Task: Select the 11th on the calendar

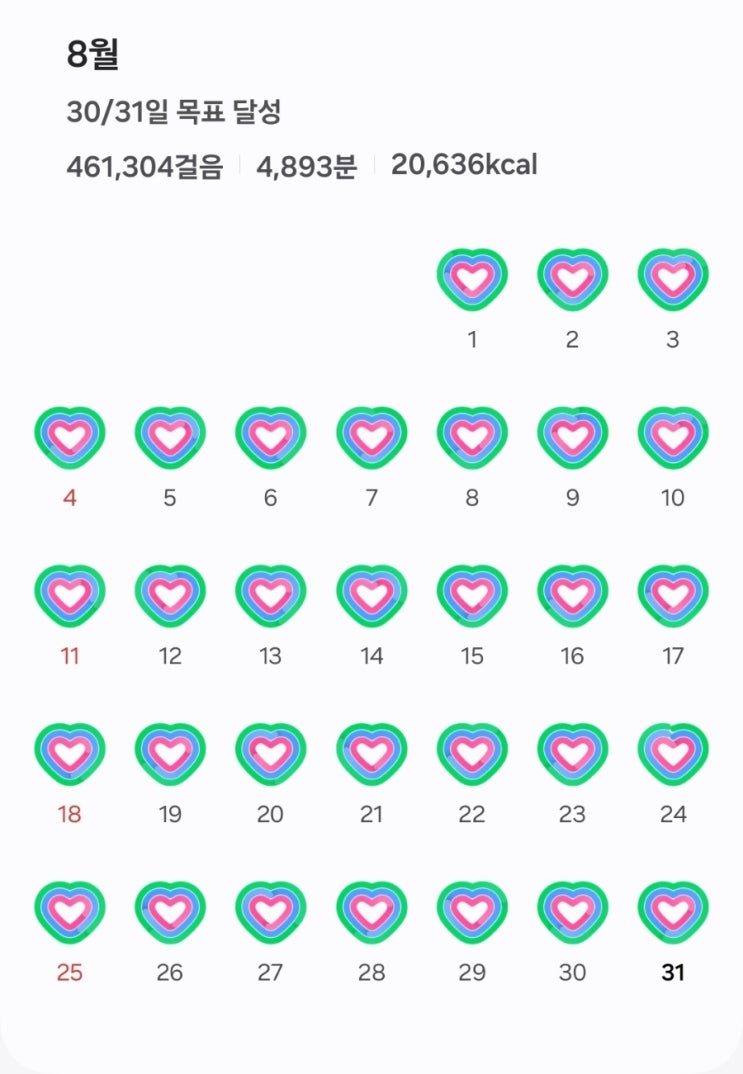Action: tap(70, 596)
